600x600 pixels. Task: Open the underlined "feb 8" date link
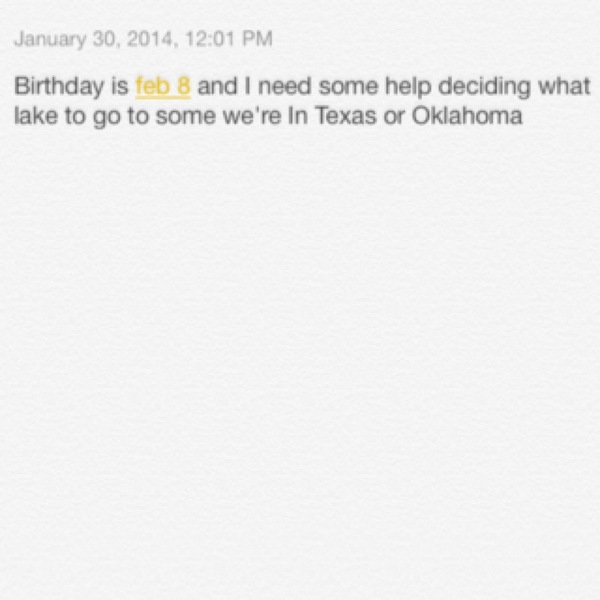(162, 86)
